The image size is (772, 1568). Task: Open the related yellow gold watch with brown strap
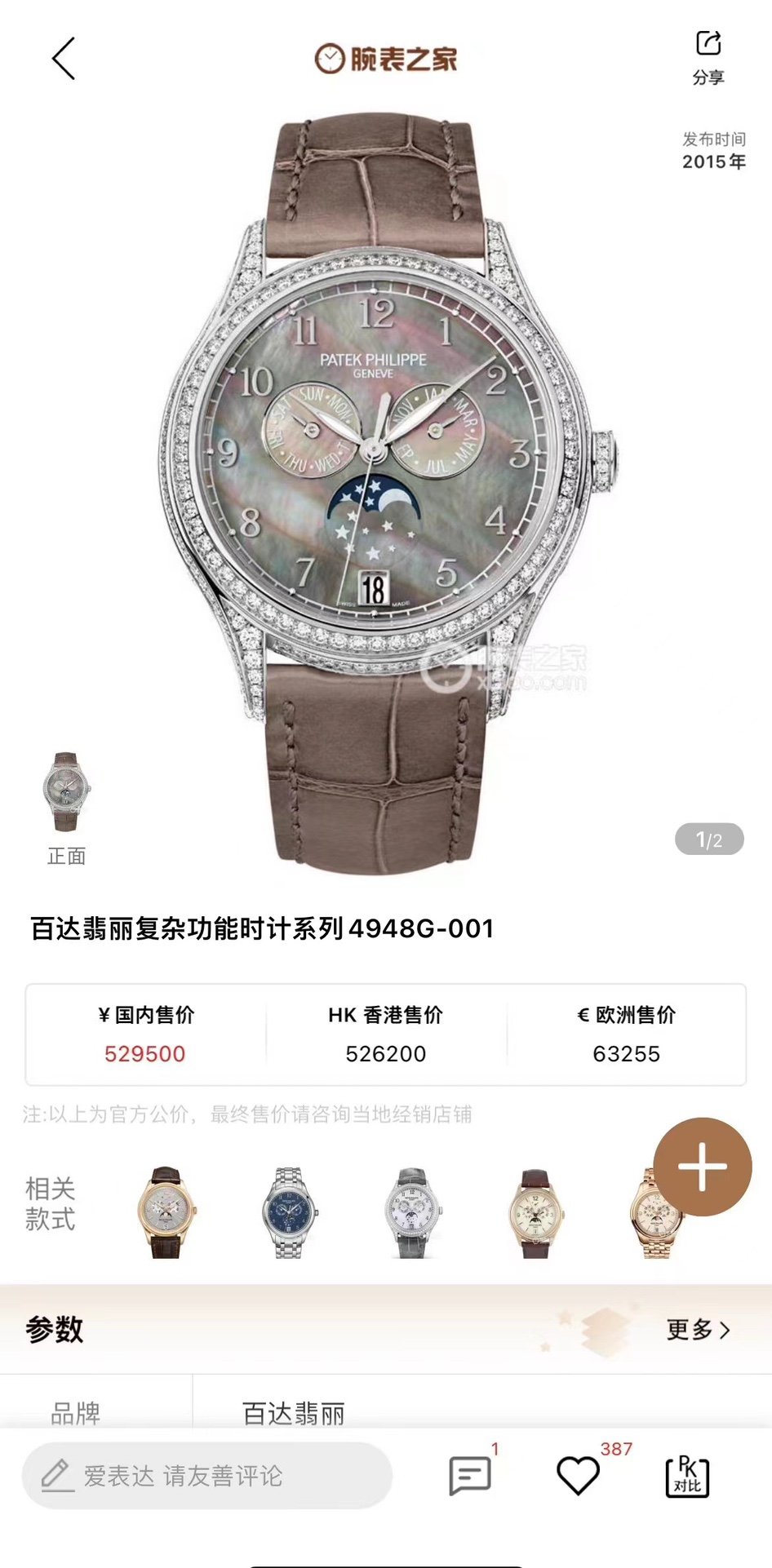tap(166, 1212)
